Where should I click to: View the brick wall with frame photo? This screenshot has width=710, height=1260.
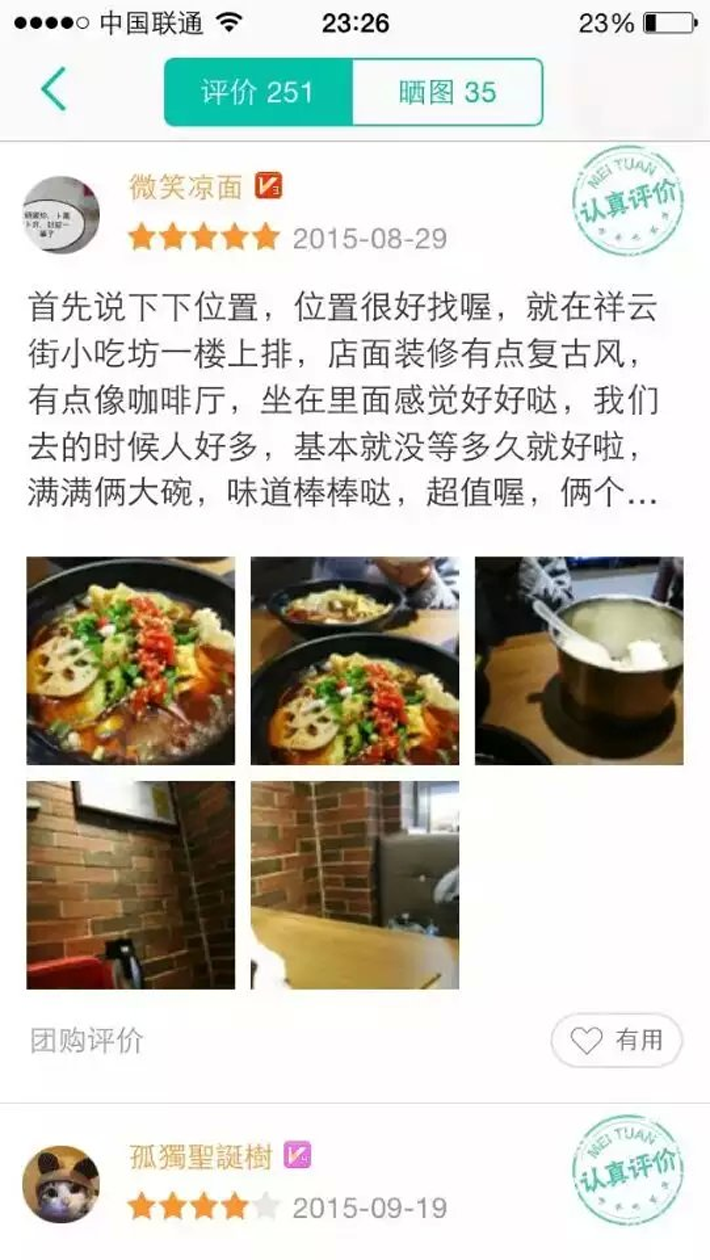(131, 885)
